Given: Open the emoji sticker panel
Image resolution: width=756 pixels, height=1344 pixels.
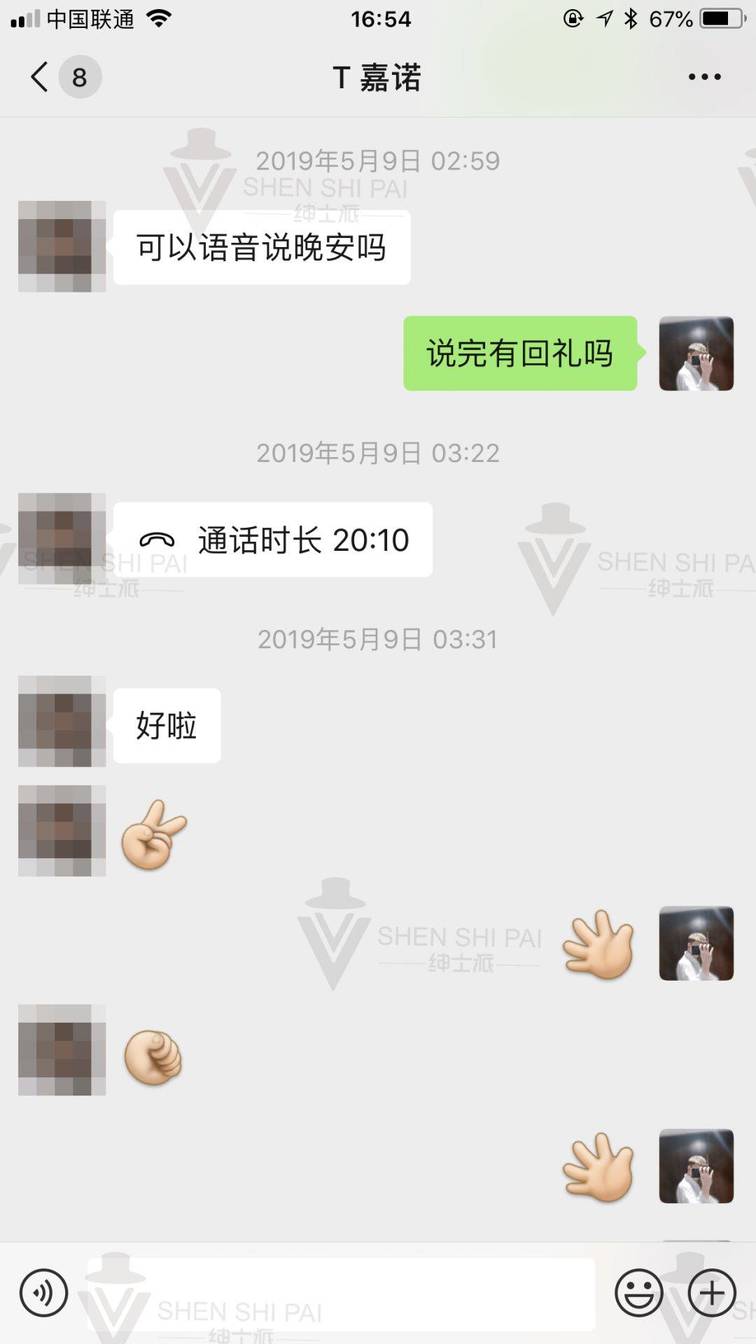Looking at the screenshot, I should pyautogui.click(x=638, y=1293).
